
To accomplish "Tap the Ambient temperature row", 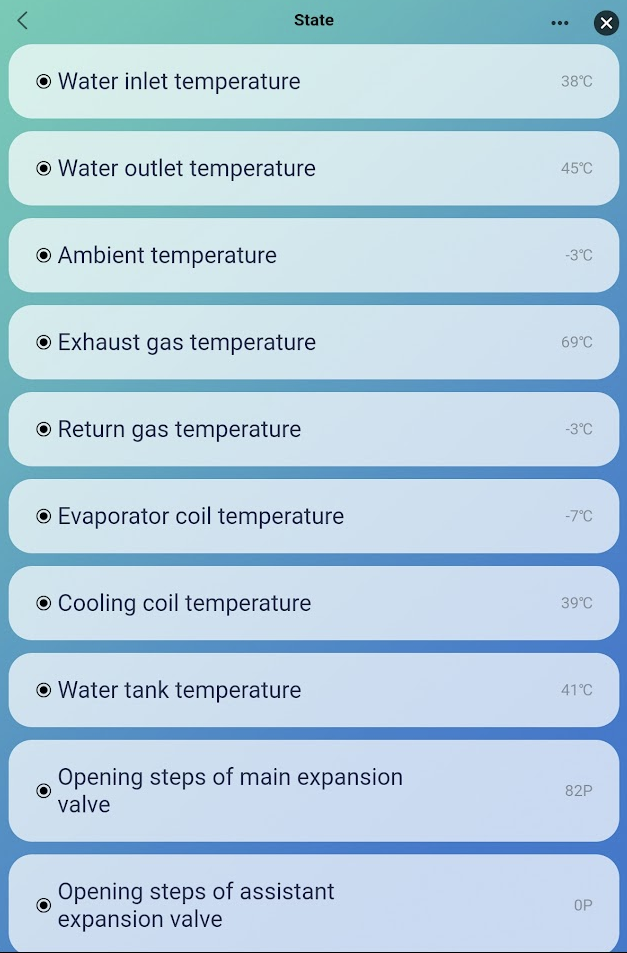I will (314, 255).
